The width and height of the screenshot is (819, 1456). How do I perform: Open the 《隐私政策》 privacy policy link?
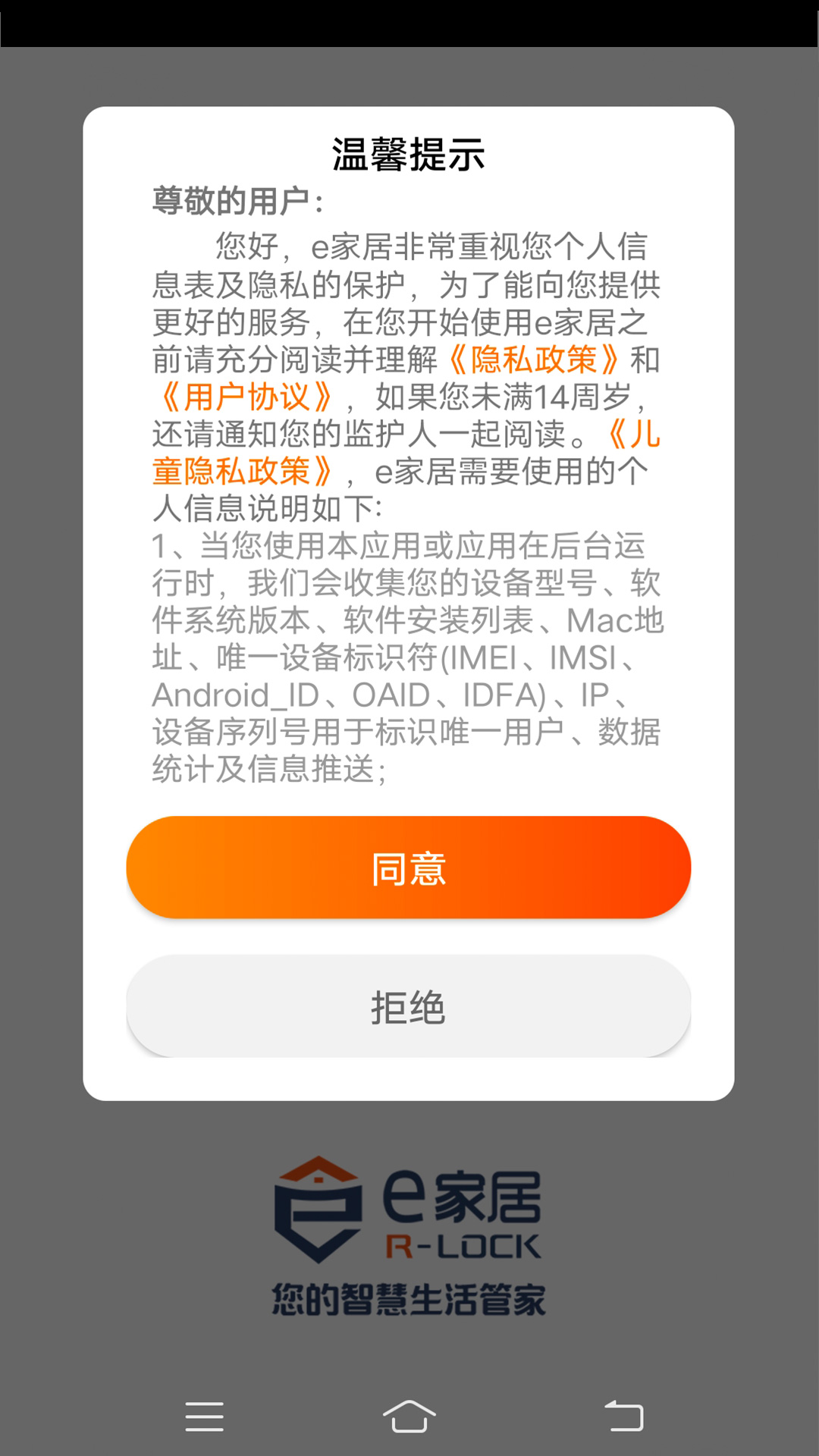point(534,359)
